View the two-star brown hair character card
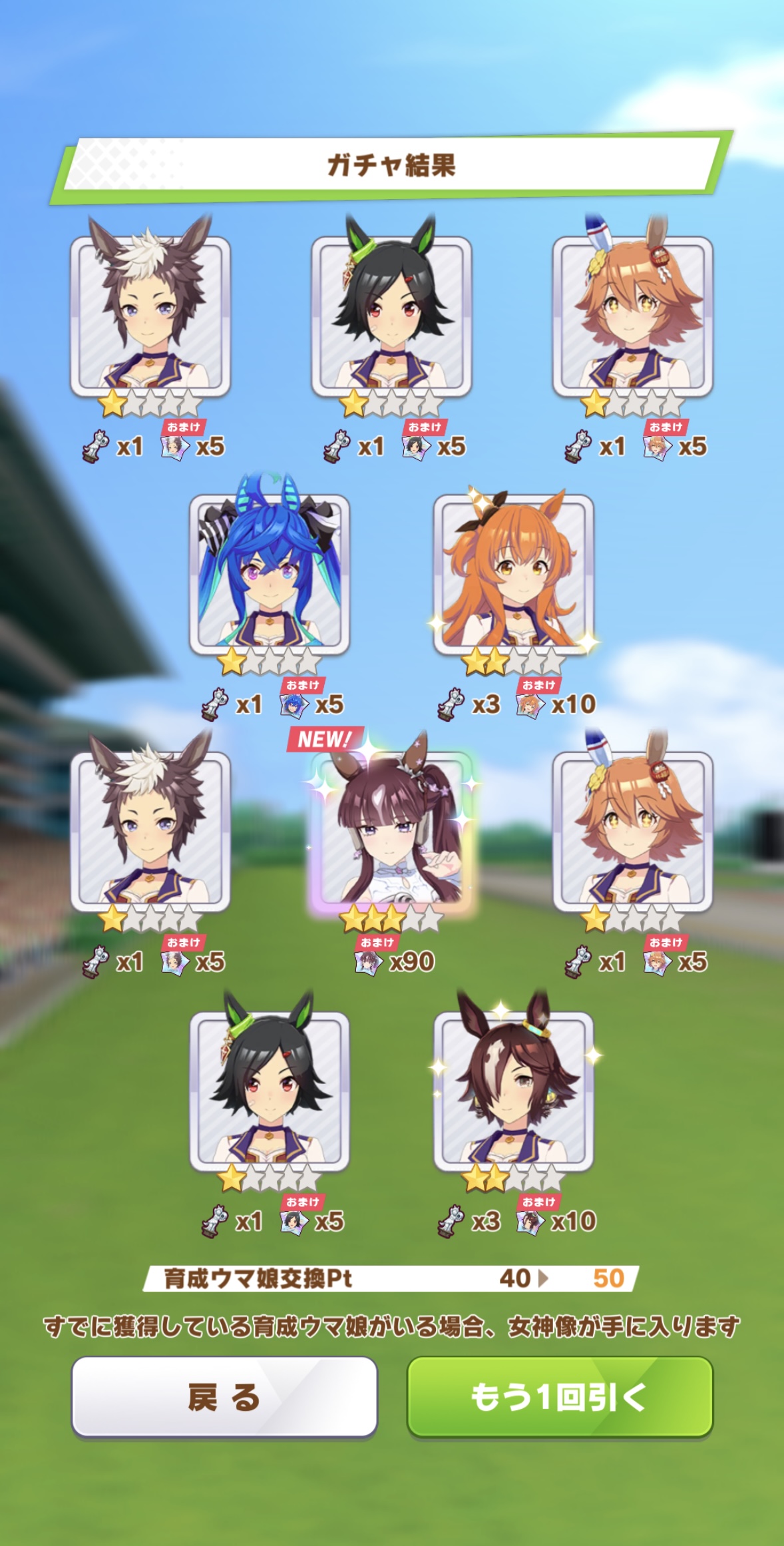 click(x=513, y=1092)
